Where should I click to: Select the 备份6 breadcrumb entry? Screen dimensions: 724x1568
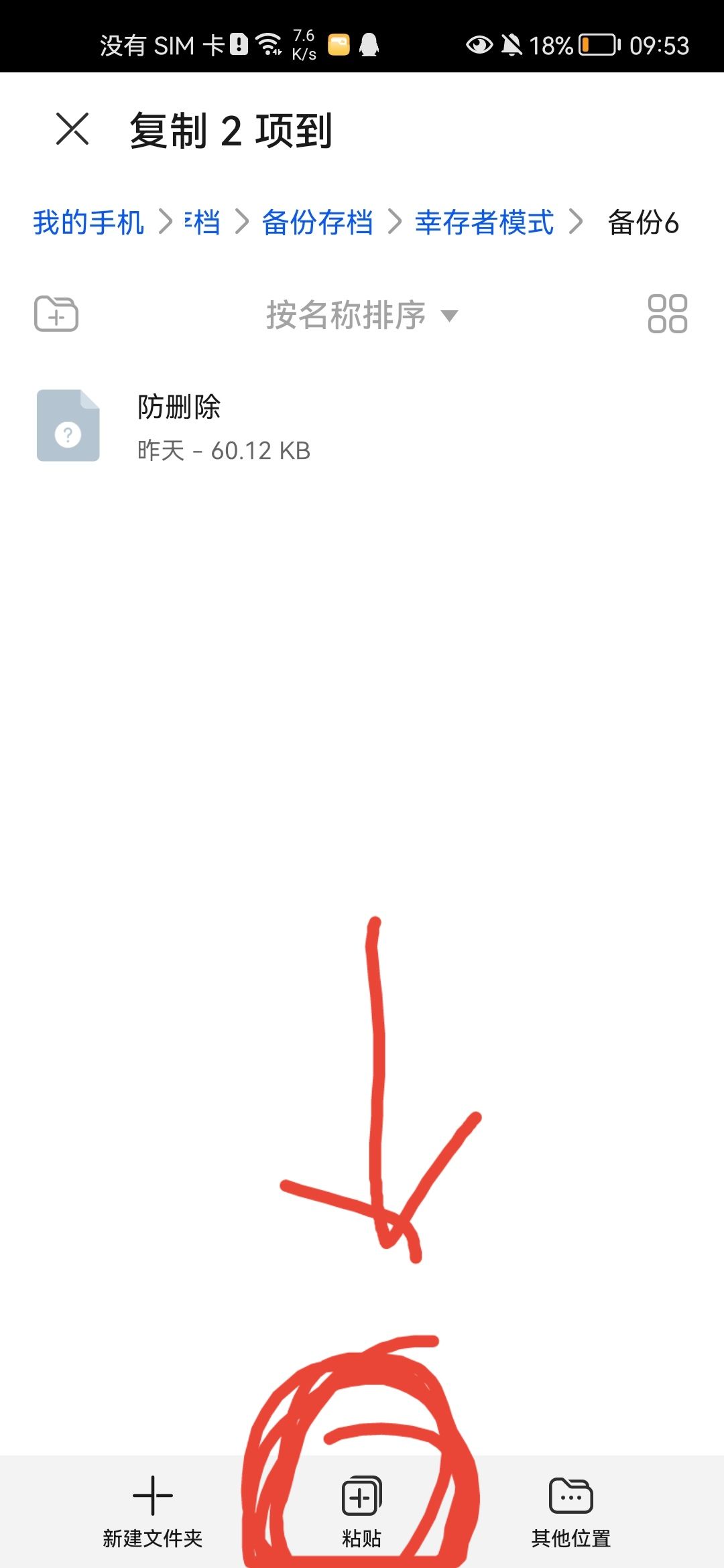tap(642, 224)
